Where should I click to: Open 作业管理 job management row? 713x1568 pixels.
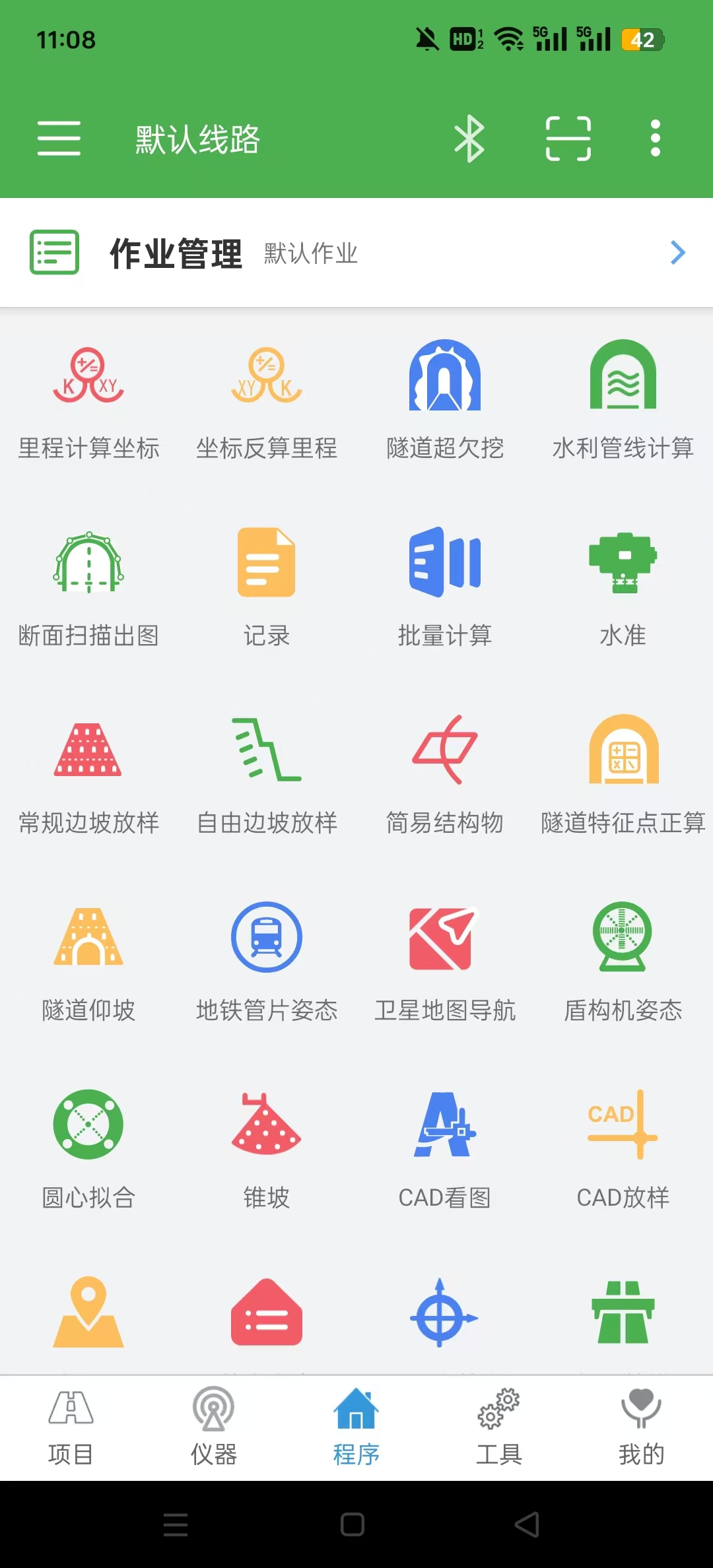click(356, 253)
